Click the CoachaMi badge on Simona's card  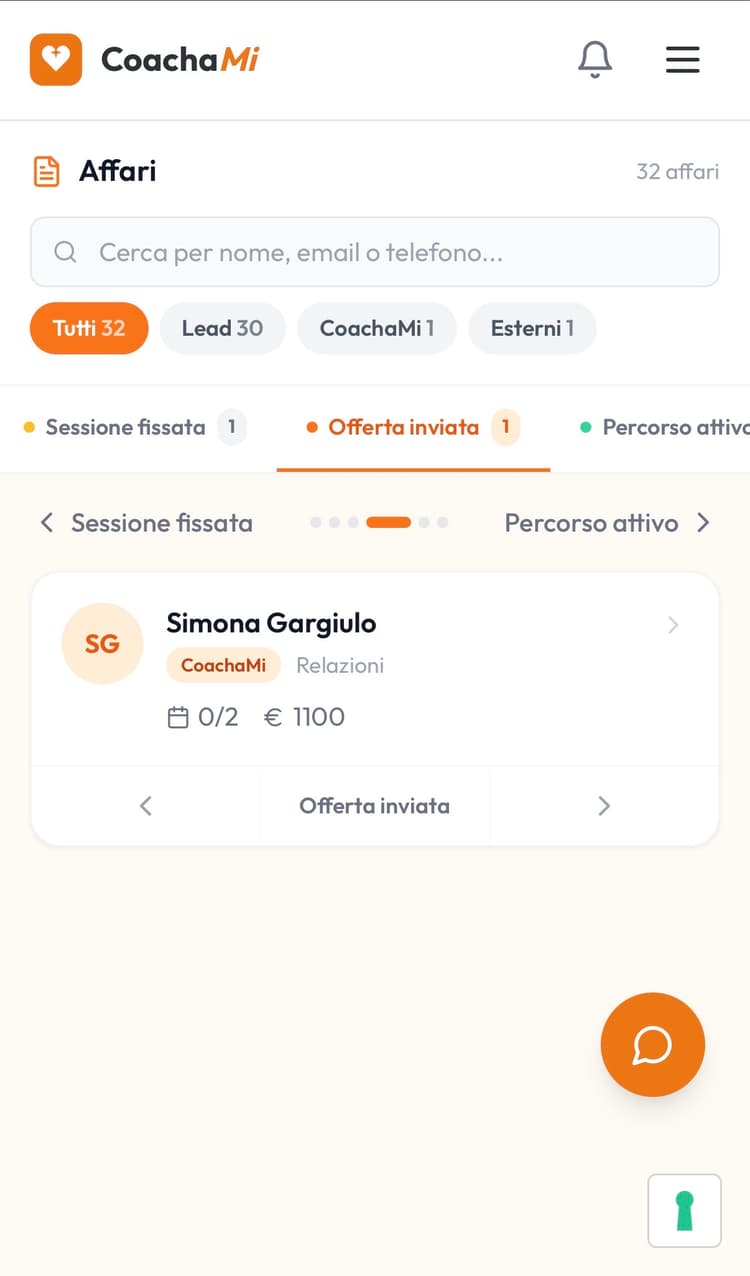pyautogui.click(x=223, y=664)
